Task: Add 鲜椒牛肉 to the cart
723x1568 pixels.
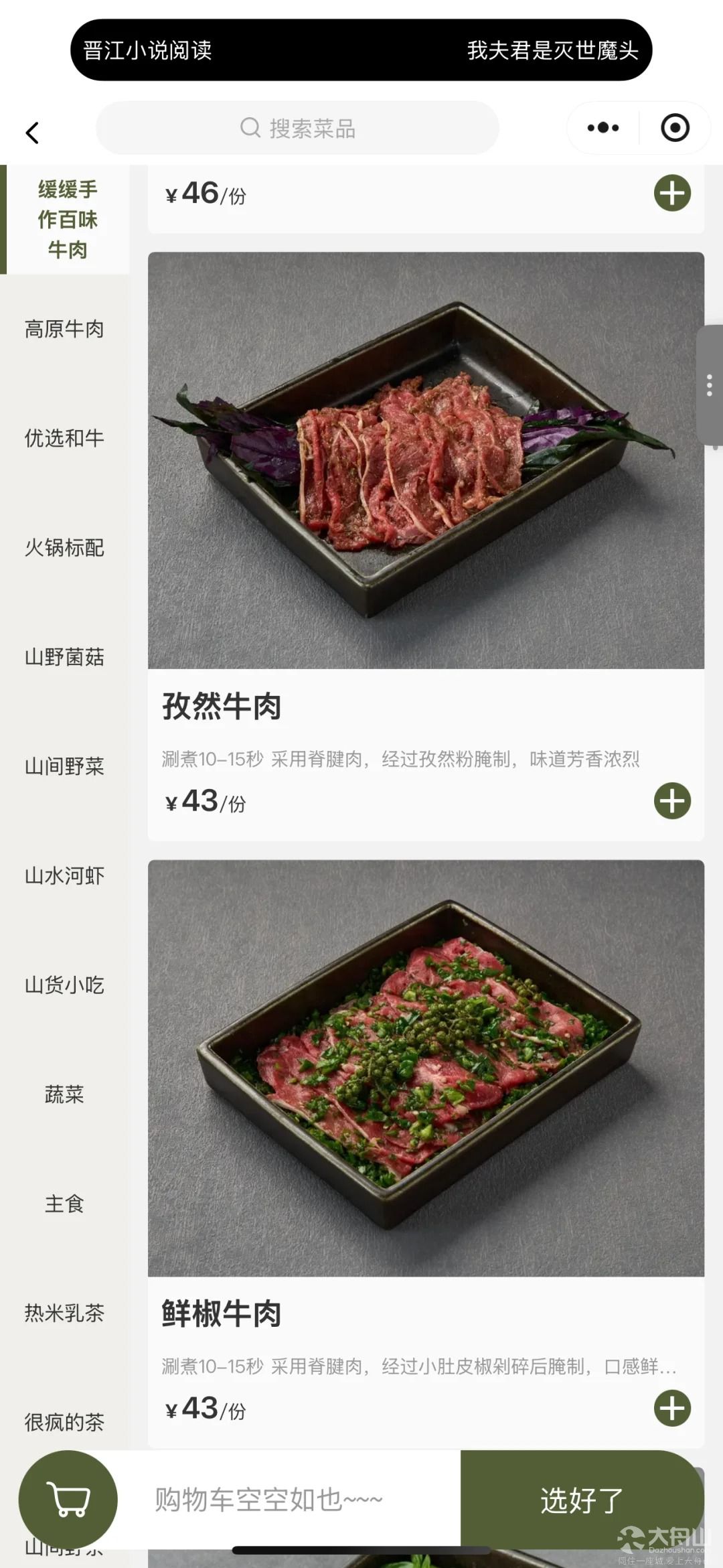Action: click(x=672, y=1409)
